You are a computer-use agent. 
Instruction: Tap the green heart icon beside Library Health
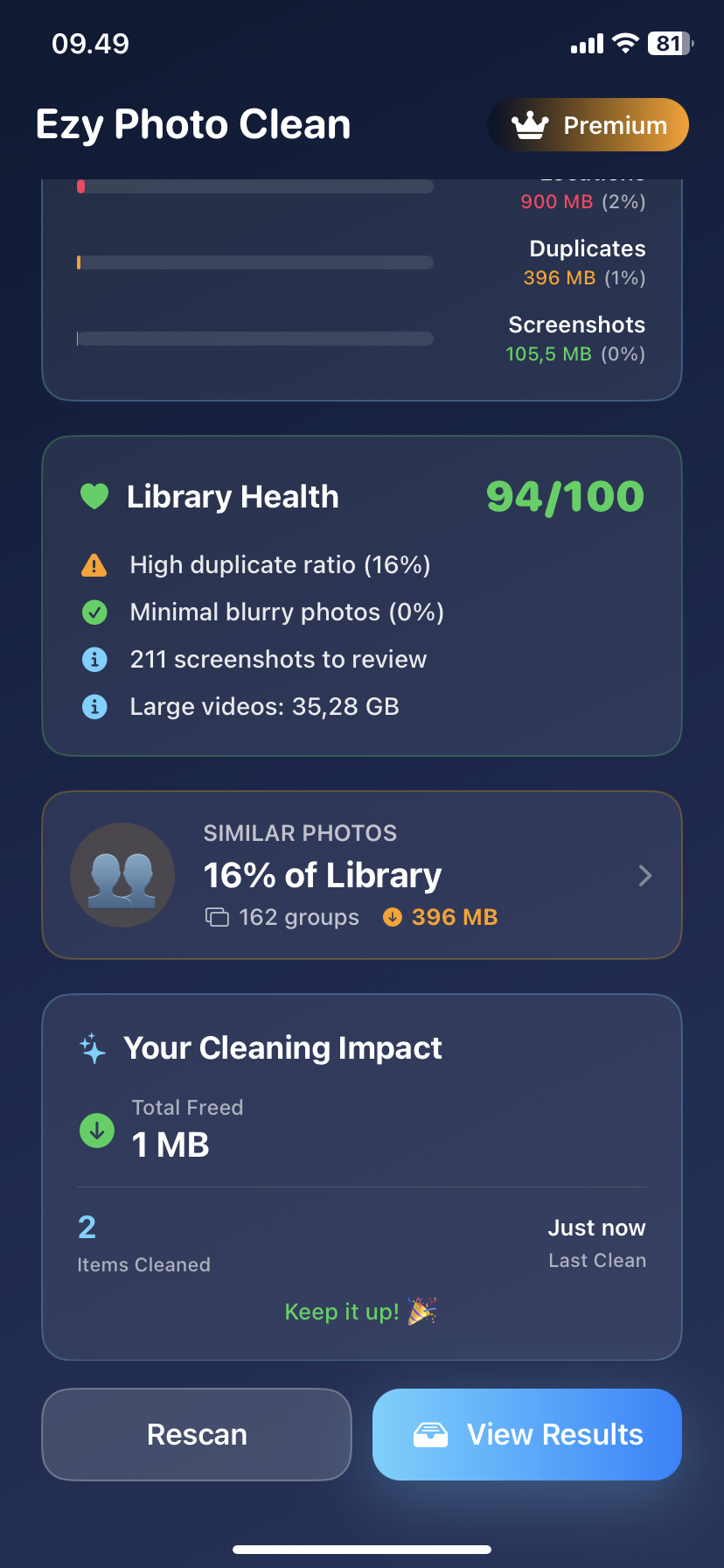[x=93, y=495]
